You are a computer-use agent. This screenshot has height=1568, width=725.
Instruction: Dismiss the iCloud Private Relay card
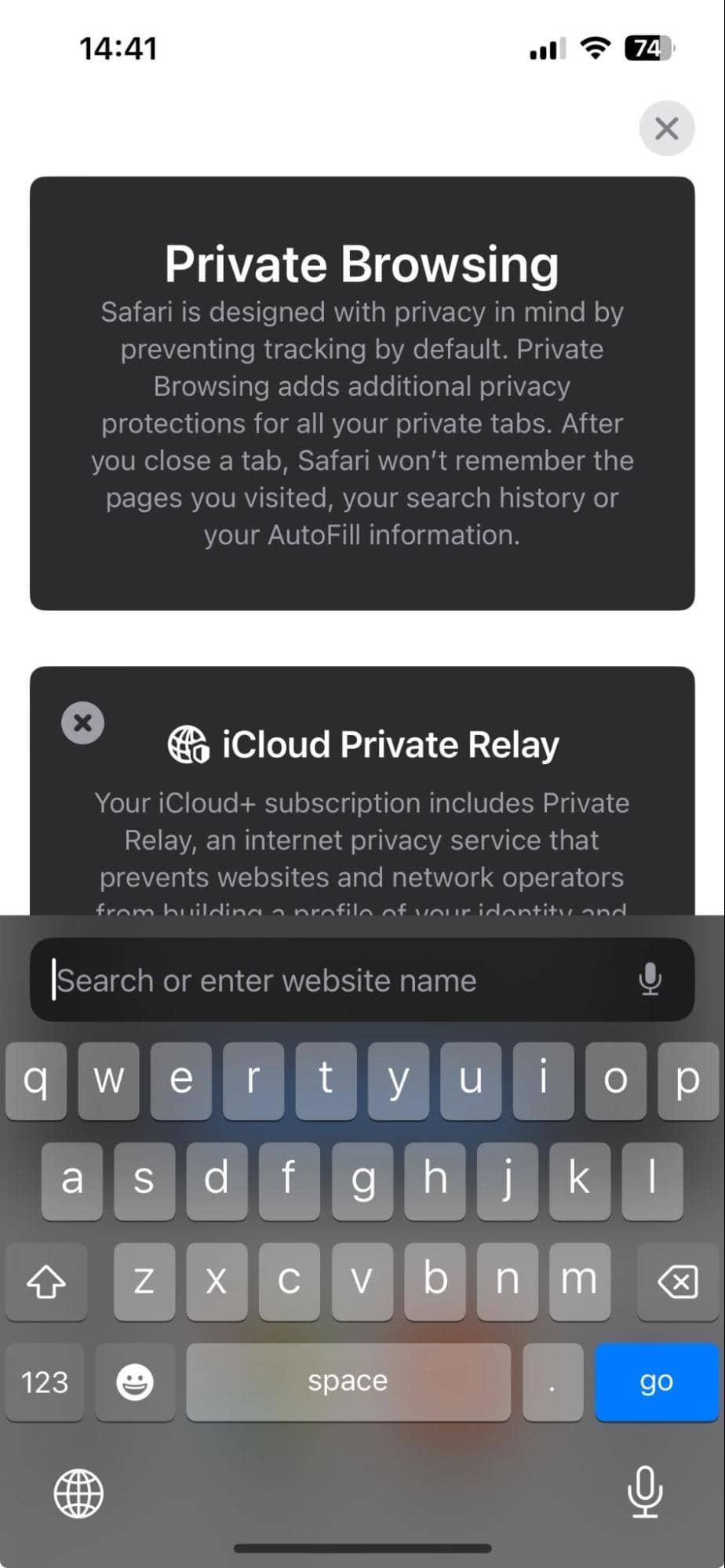tap(82, 722)
